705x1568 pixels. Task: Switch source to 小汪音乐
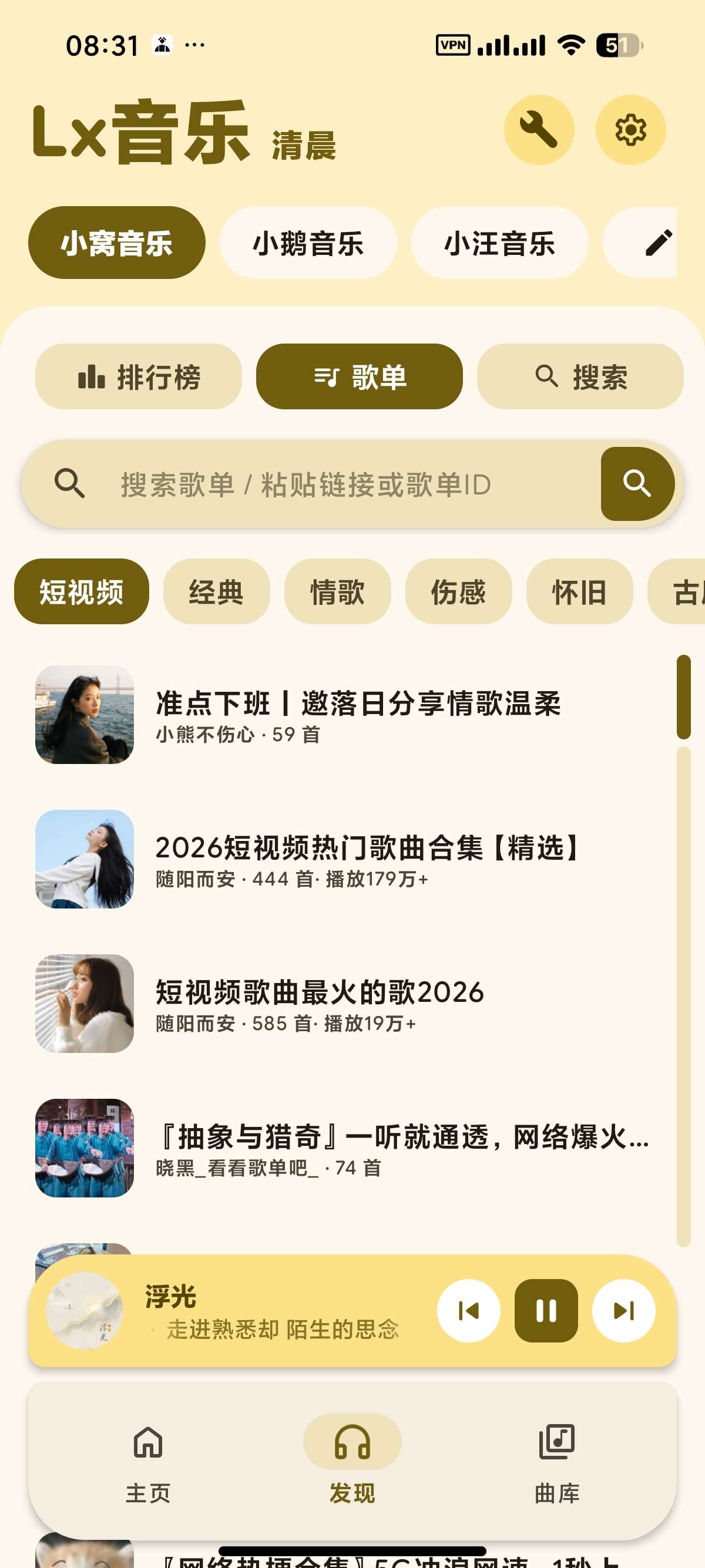499,243
